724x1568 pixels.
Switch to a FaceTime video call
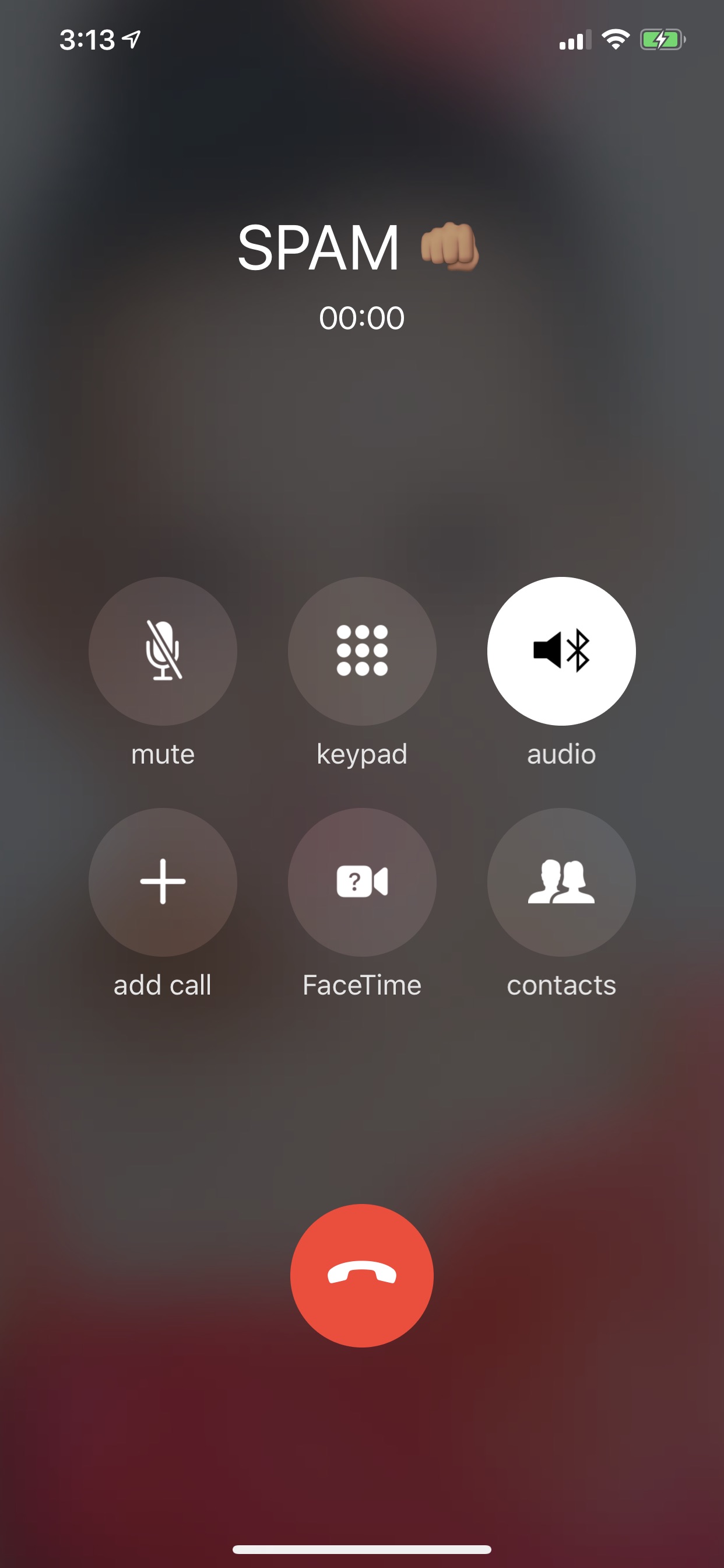tap(362, 882)
